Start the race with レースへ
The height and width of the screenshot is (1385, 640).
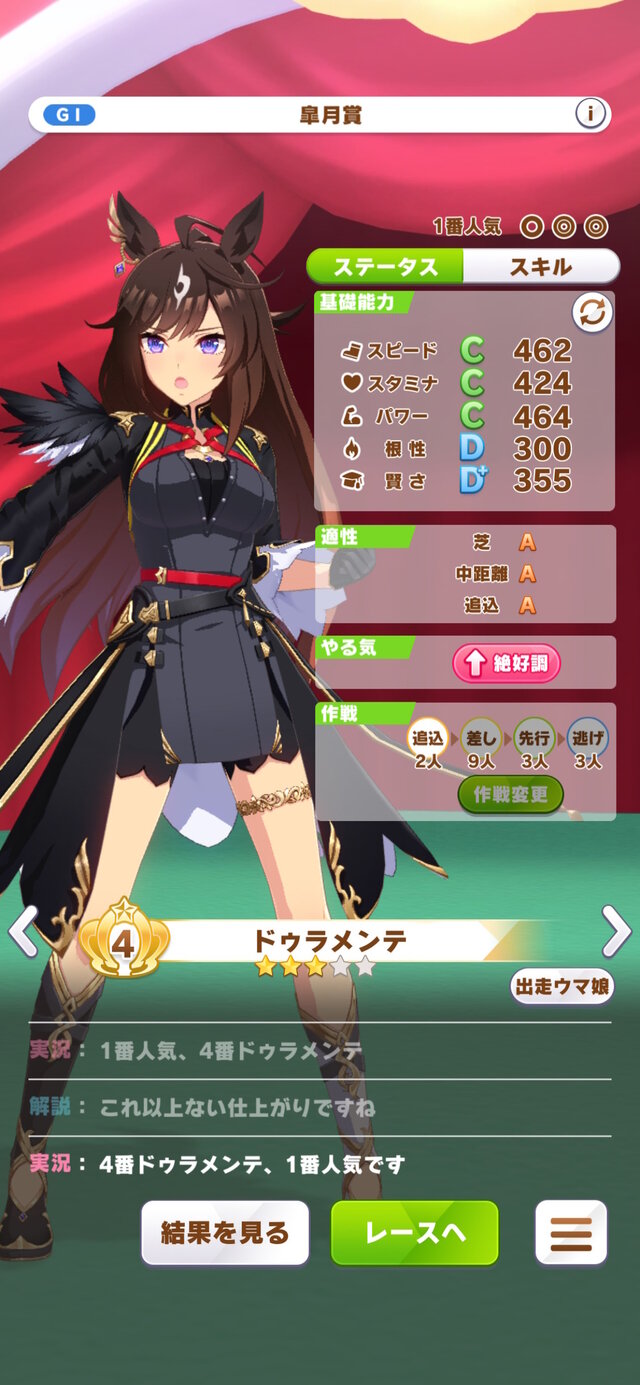click(x=415, y=1233)
